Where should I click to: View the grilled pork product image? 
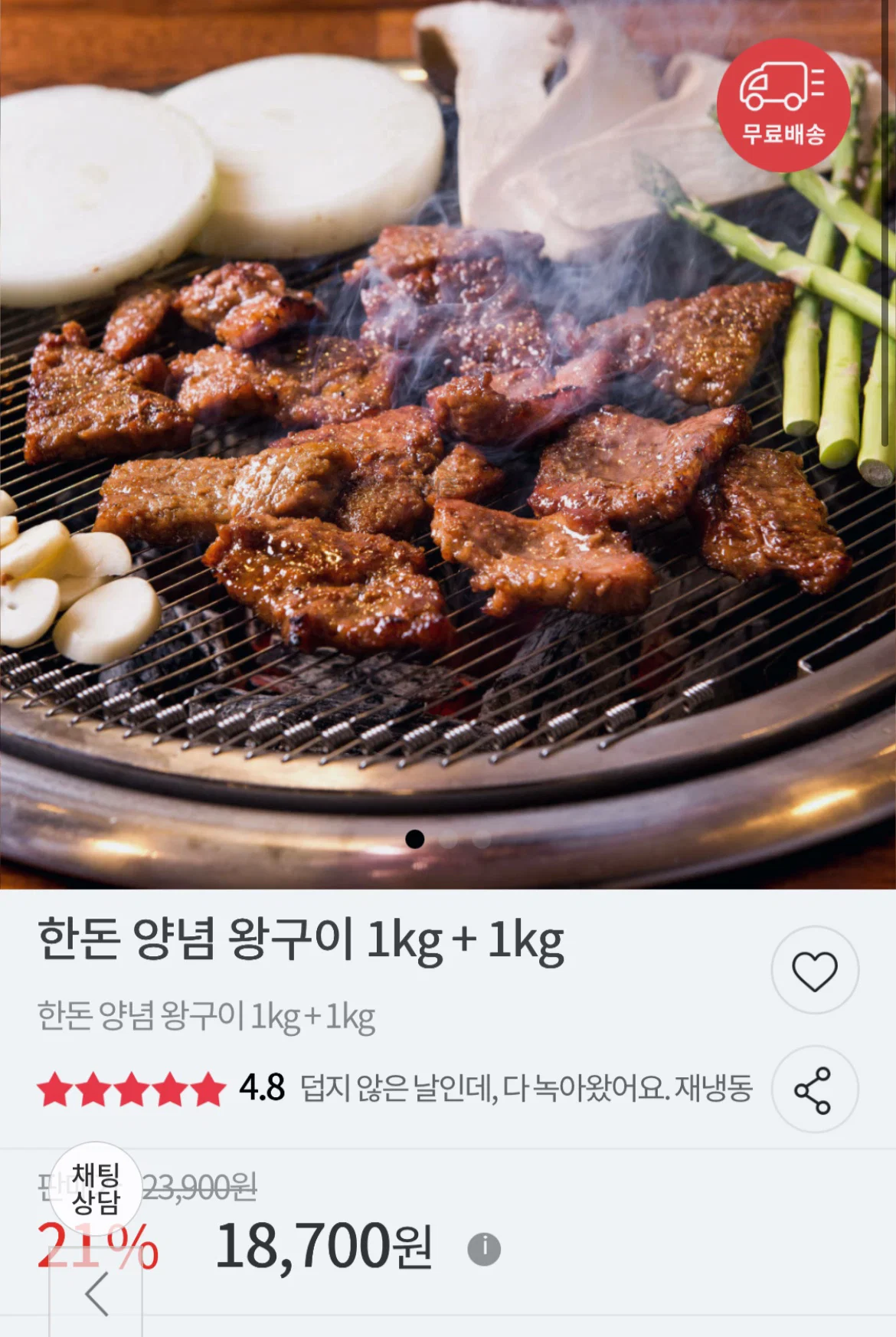point(448,444)
